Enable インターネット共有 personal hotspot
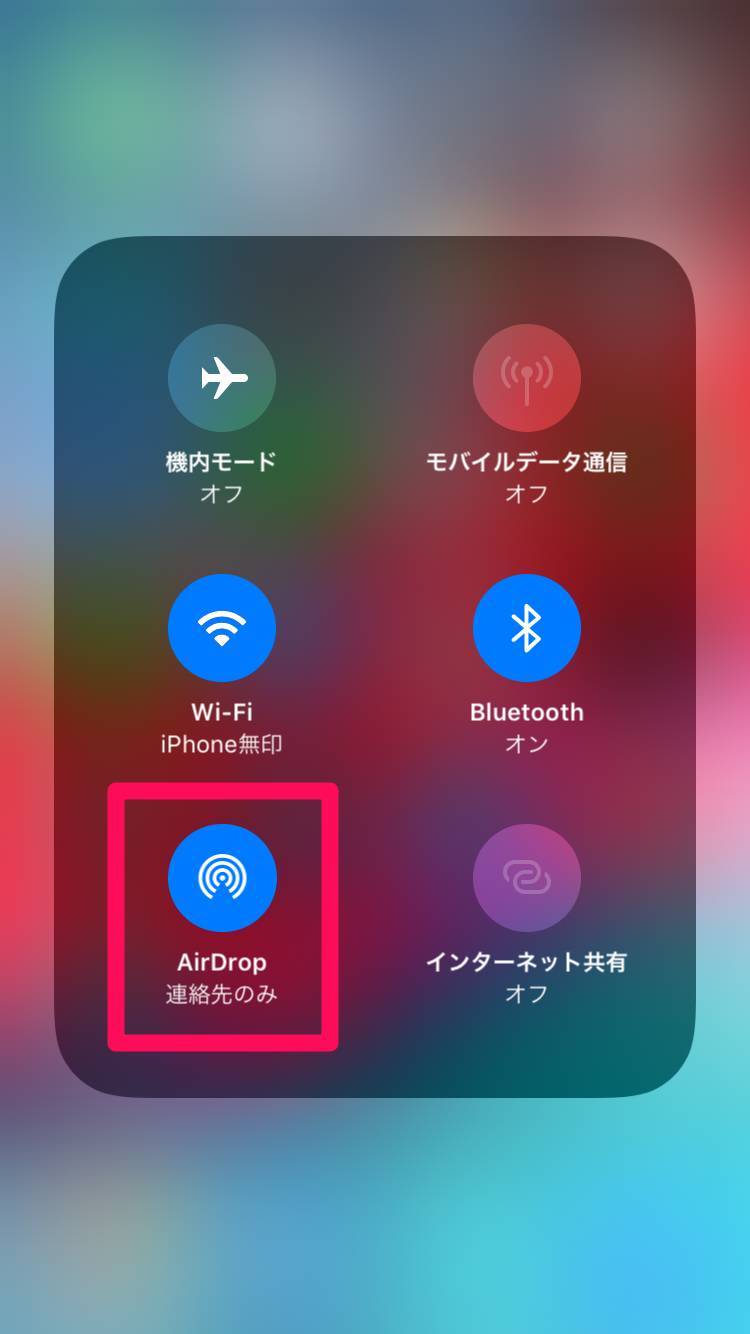The width and height of the screenshot is (750, 1334). (527, 878)
